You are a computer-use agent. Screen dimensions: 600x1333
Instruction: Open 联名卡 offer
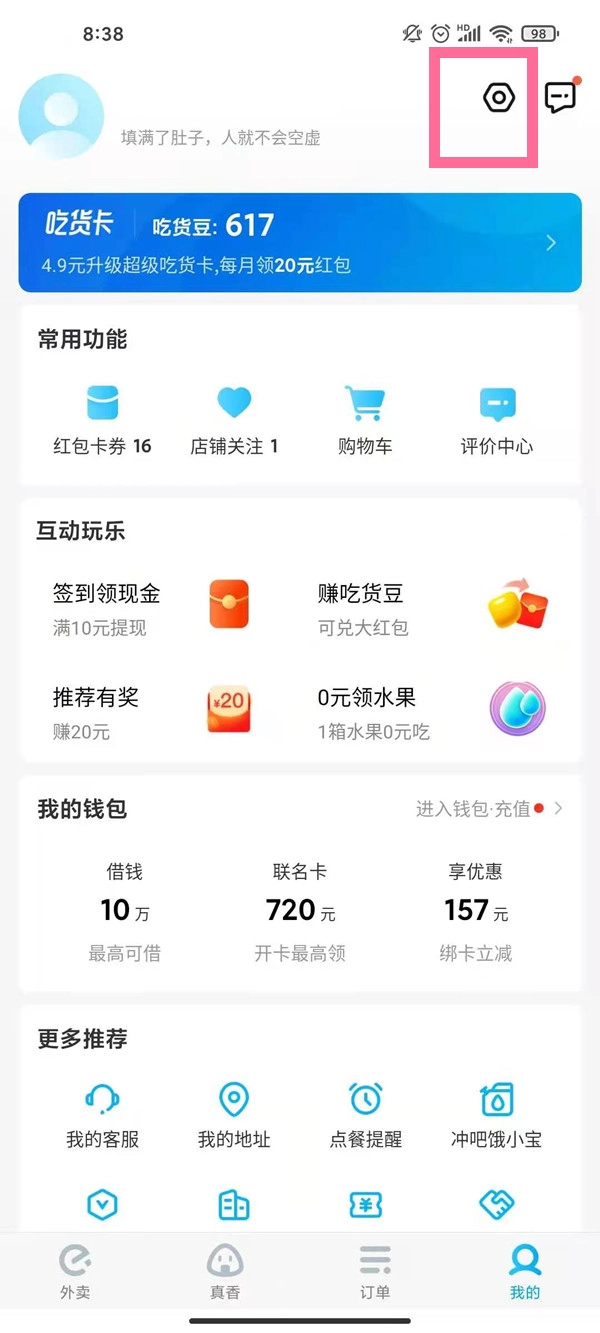point(300,910)
